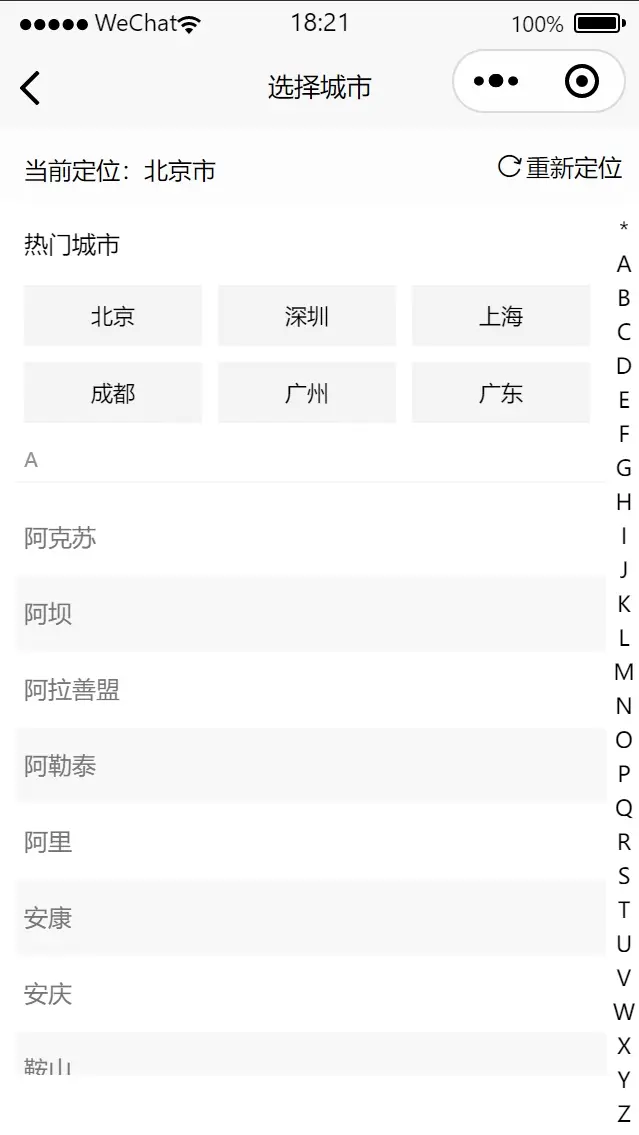The image size is (639, 1135).
Task: Tap 重新定位 to refresh location
Action: 559,167
